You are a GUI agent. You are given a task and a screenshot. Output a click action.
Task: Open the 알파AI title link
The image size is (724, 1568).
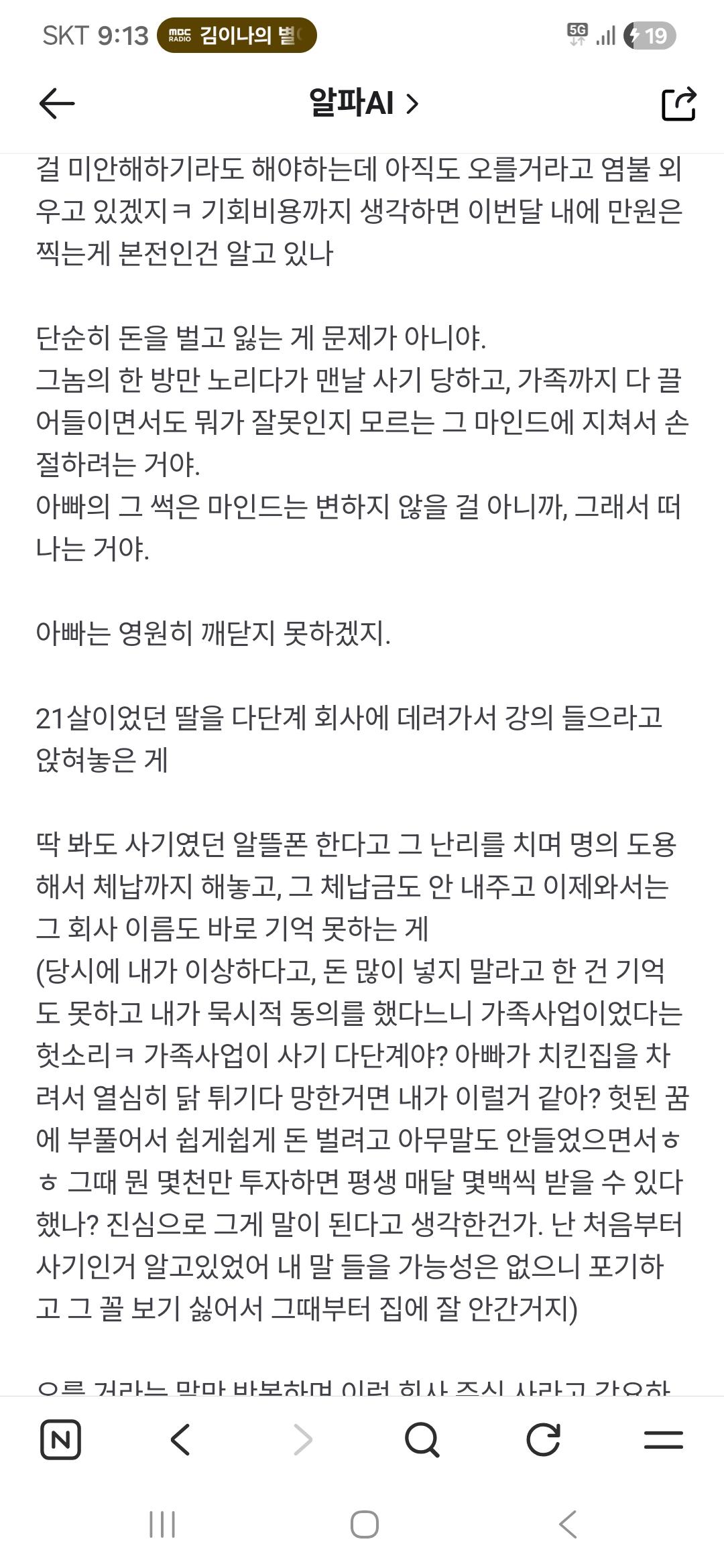363,103
